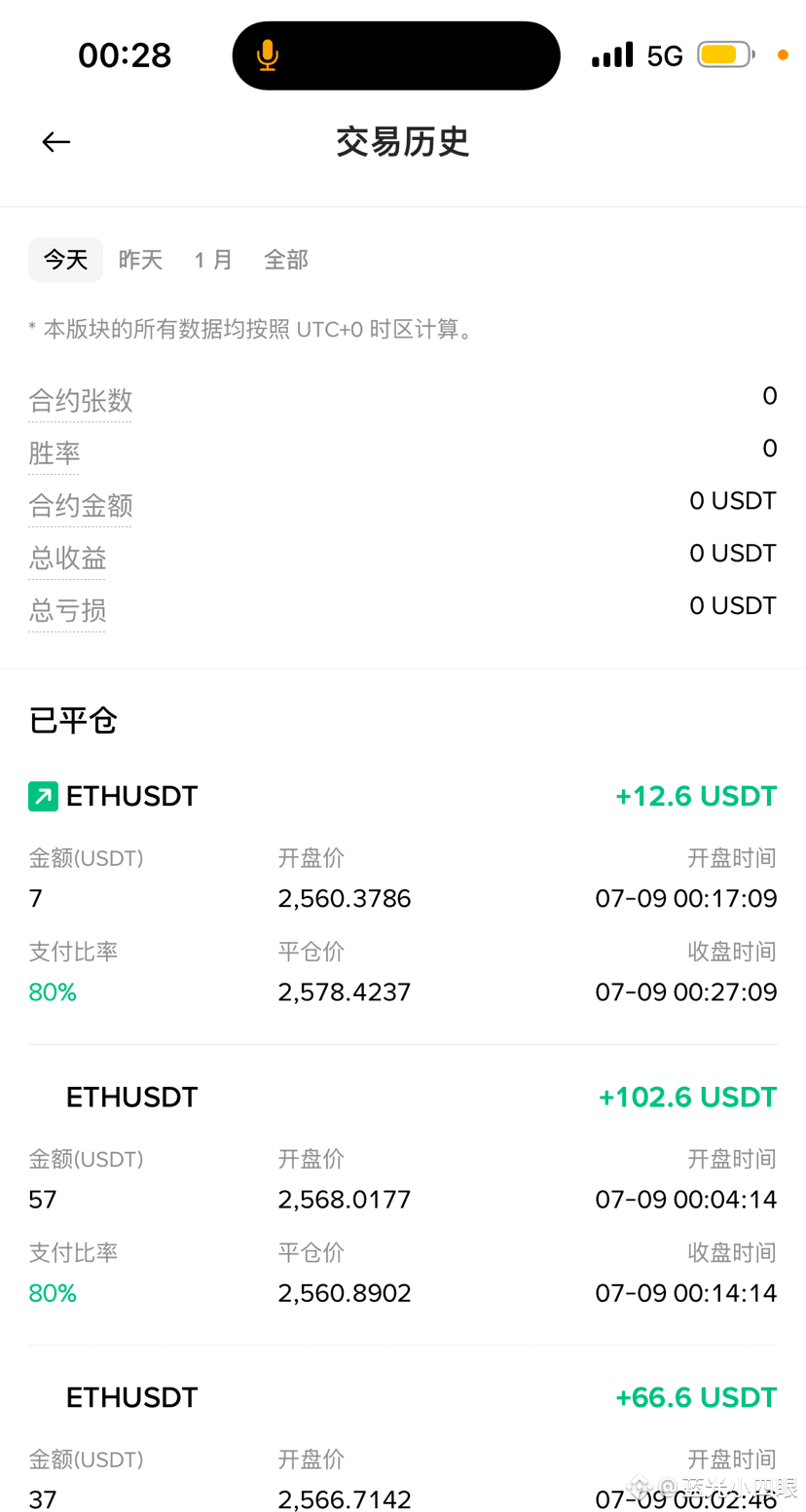Open the 合约金额 tooltip
The image size is (806, 1512).
pyautogui.click(x=80, y=506)
